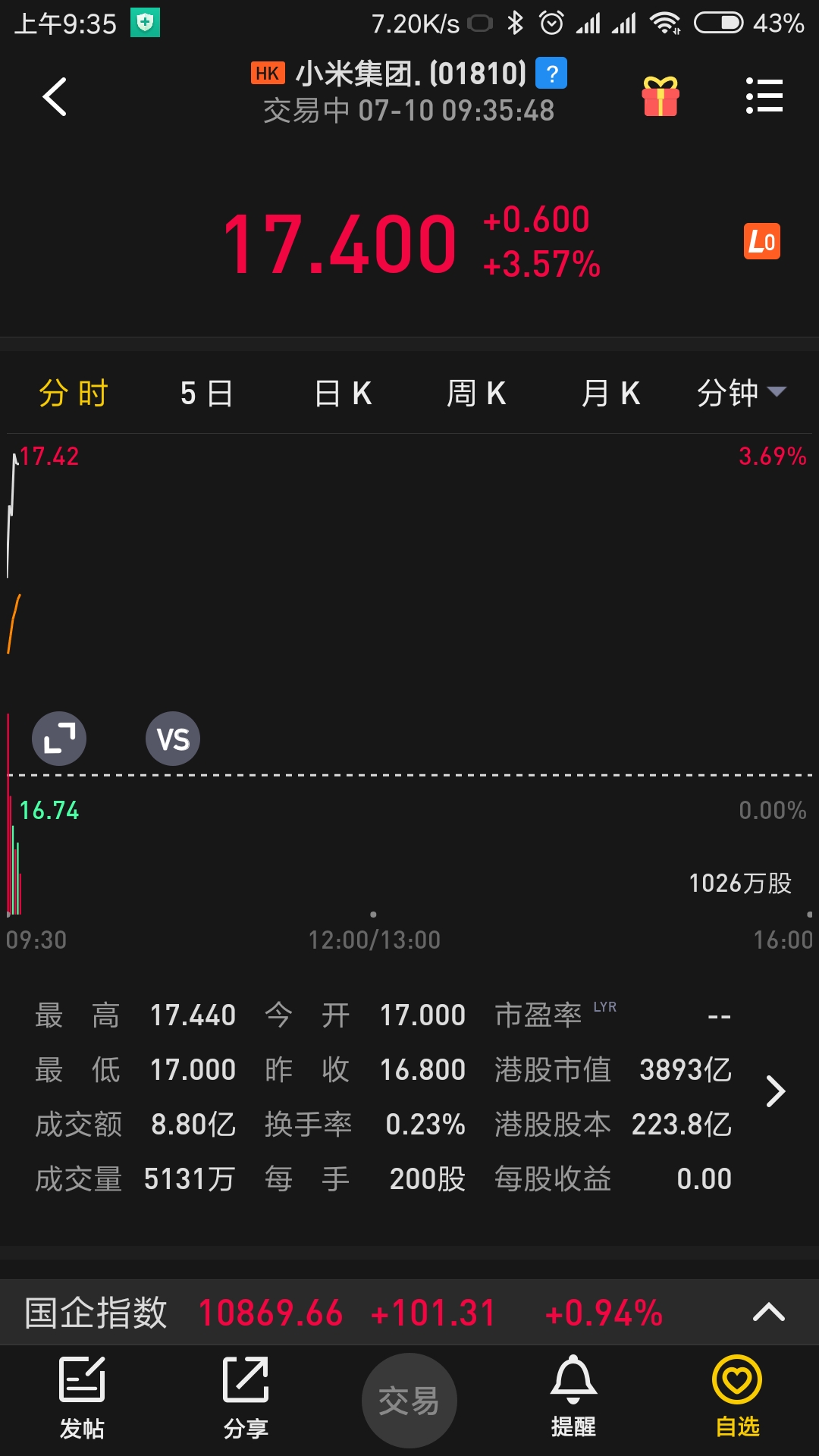Tap the orange L0 quote level badge
Viewport: 819px width, 1456px height.
pos(762,242)
